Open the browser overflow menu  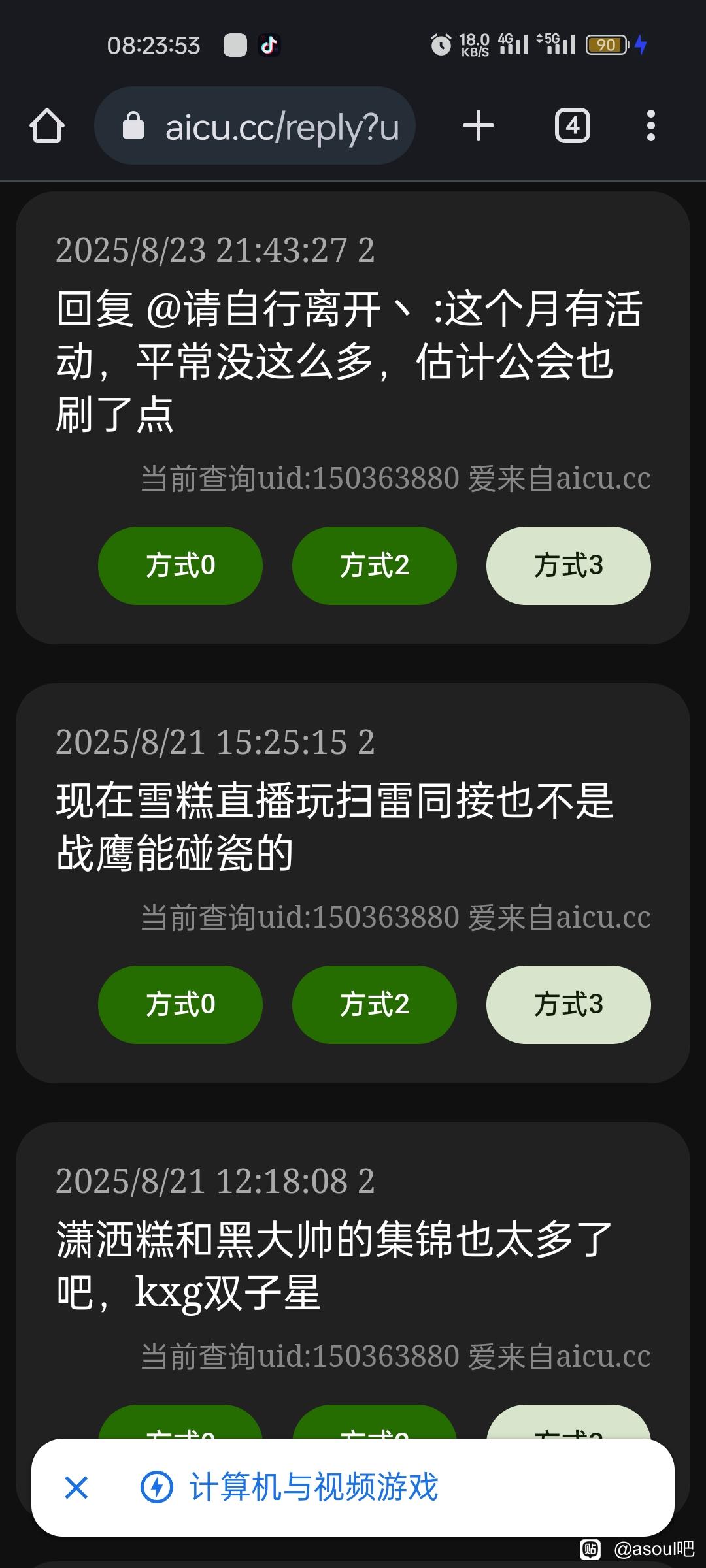coord(650,125)
